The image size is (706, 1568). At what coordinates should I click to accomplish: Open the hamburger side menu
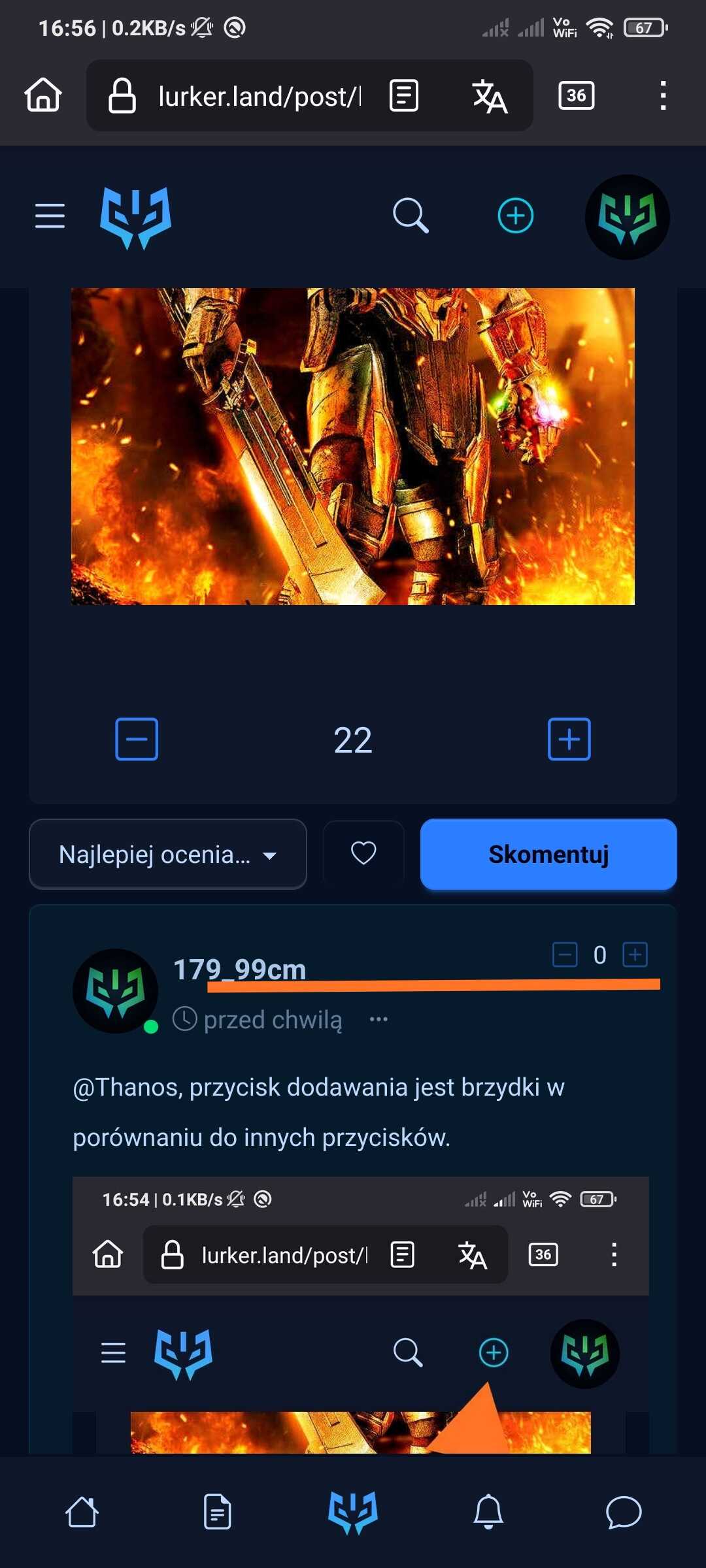point(50,216)
